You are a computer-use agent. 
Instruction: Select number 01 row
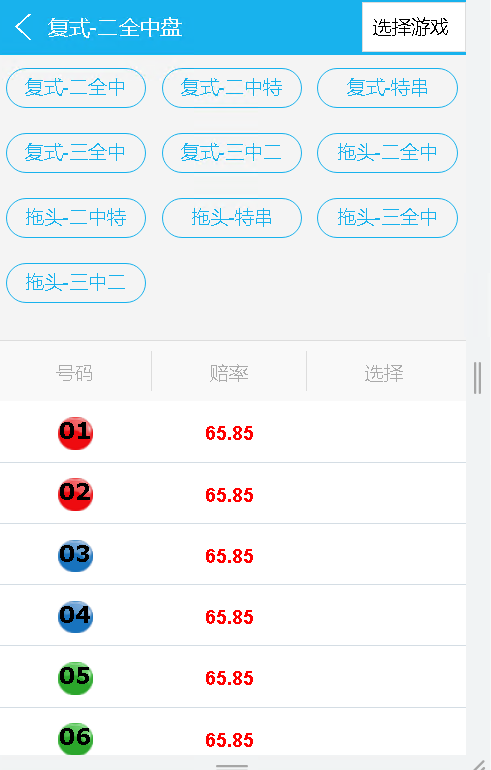tap(233, 432)
